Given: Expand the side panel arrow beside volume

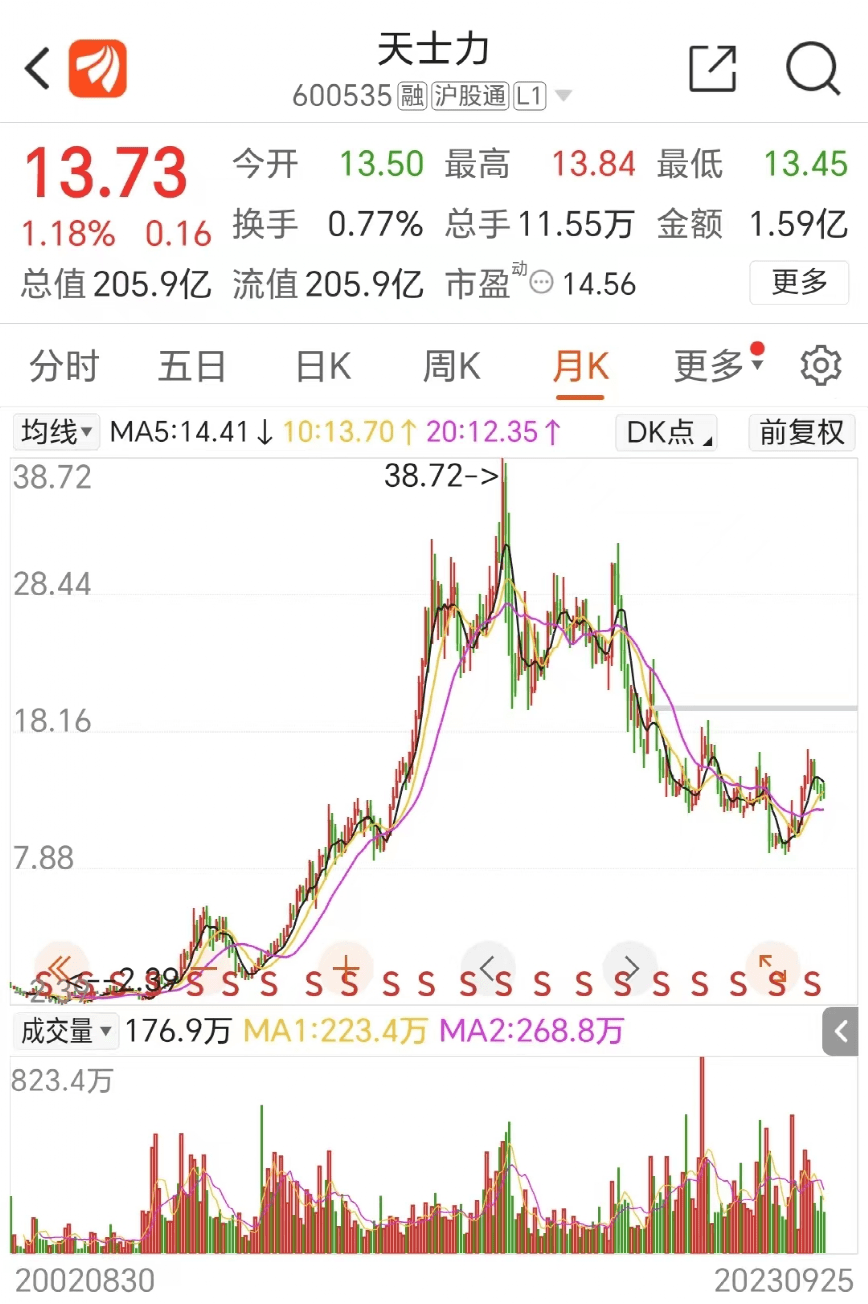Looking at the screenshot, I should click(841, 1031).
